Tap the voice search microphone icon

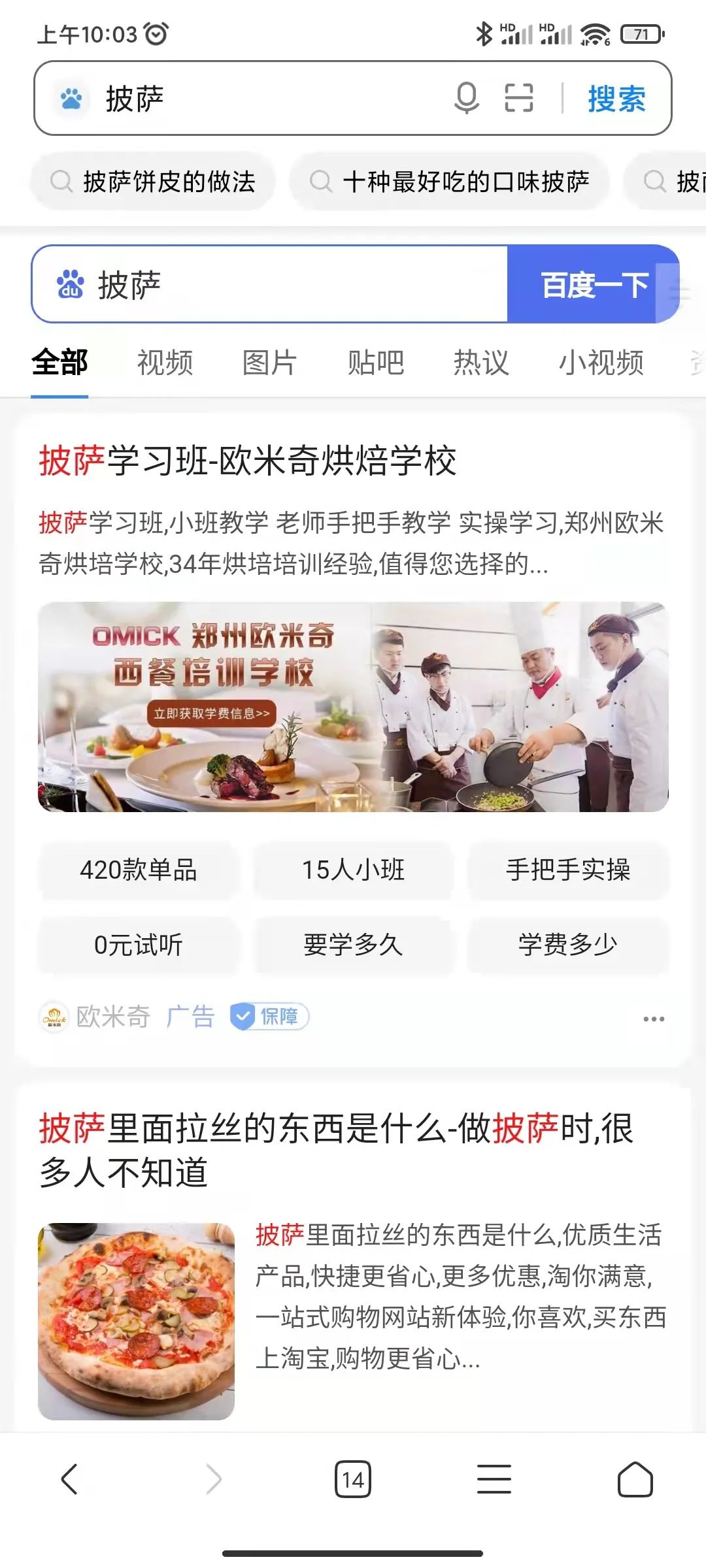466,99
